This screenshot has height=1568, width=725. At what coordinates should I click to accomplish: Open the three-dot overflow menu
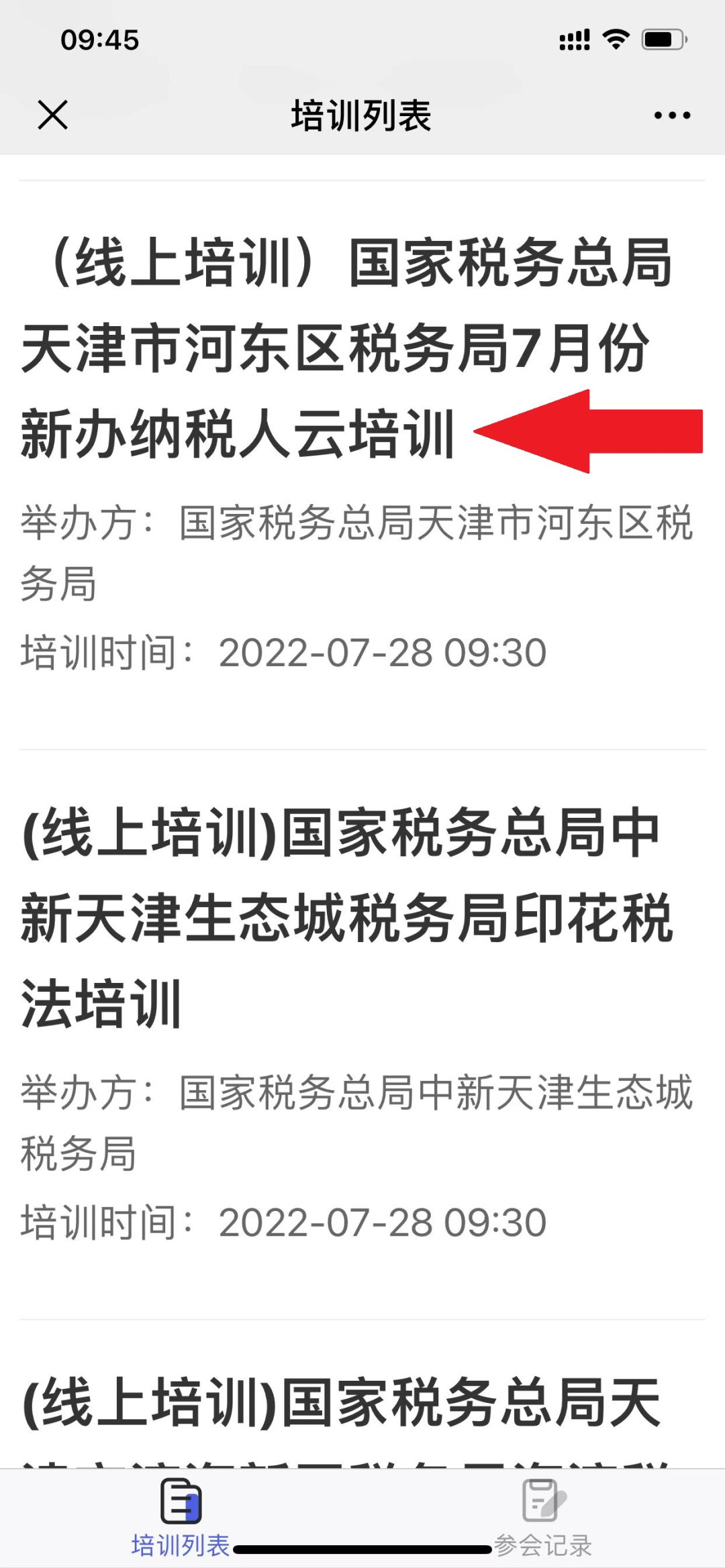point(672,115)
